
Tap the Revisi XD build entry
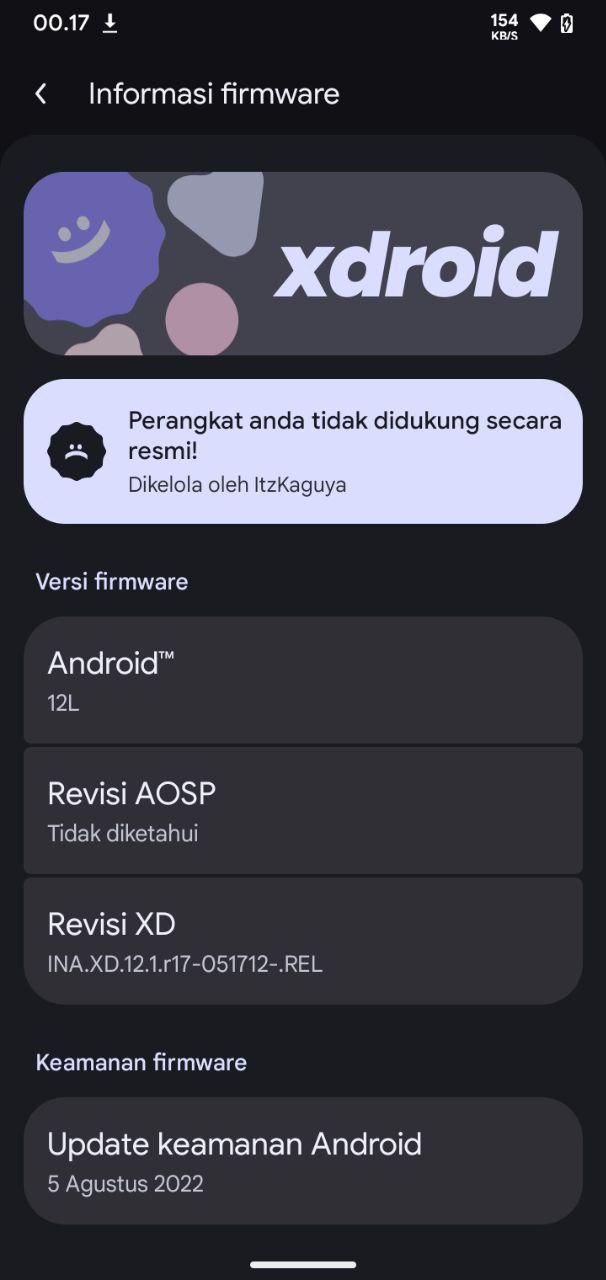303,941
